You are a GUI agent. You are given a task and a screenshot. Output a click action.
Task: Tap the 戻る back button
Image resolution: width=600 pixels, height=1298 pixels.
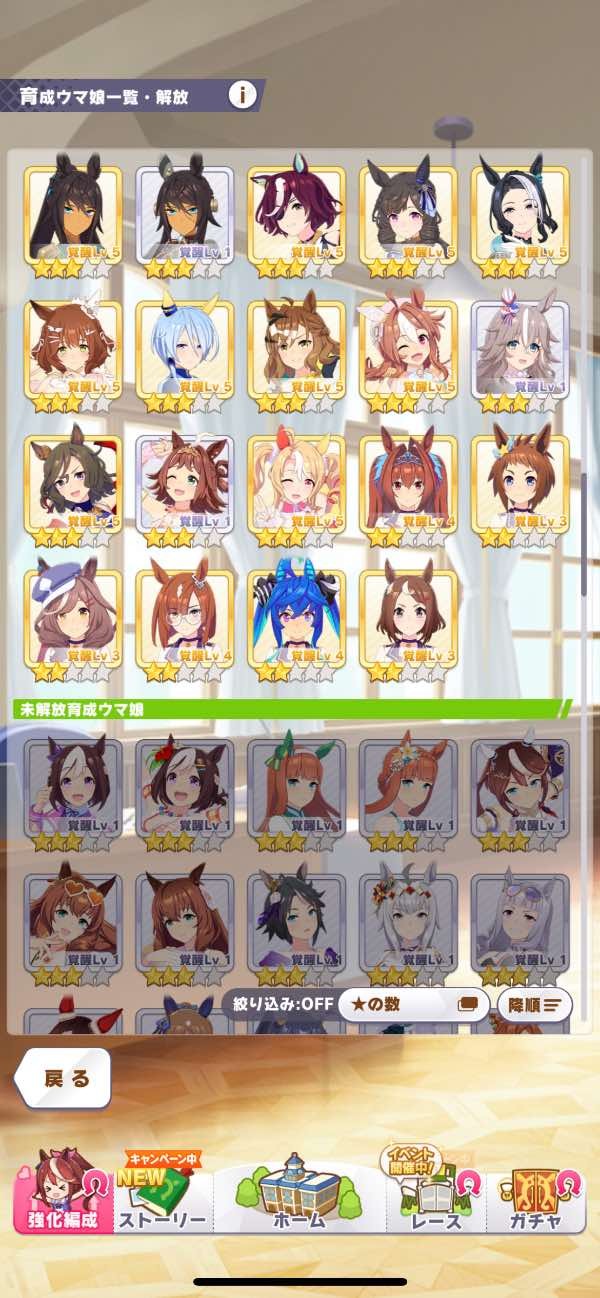pos(65,1078)
